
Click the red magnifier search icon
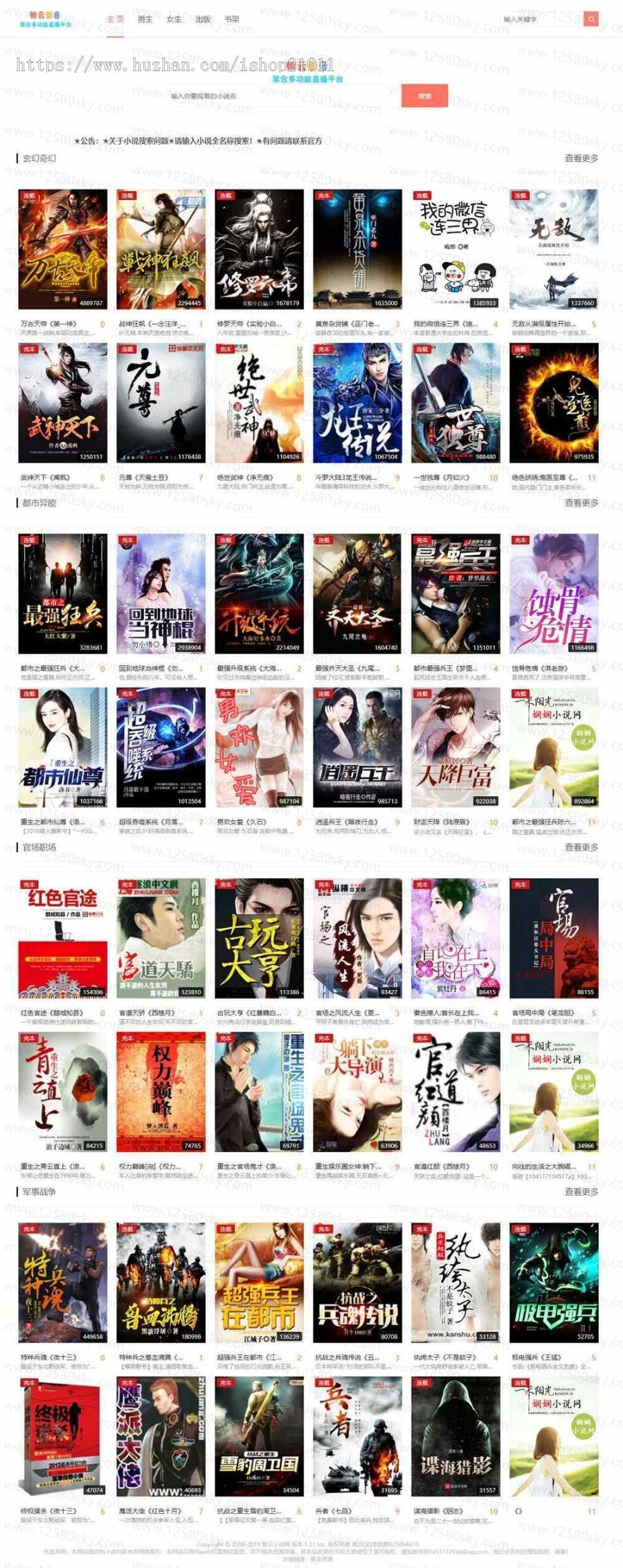pyautogui.click(x=590, y=19)
